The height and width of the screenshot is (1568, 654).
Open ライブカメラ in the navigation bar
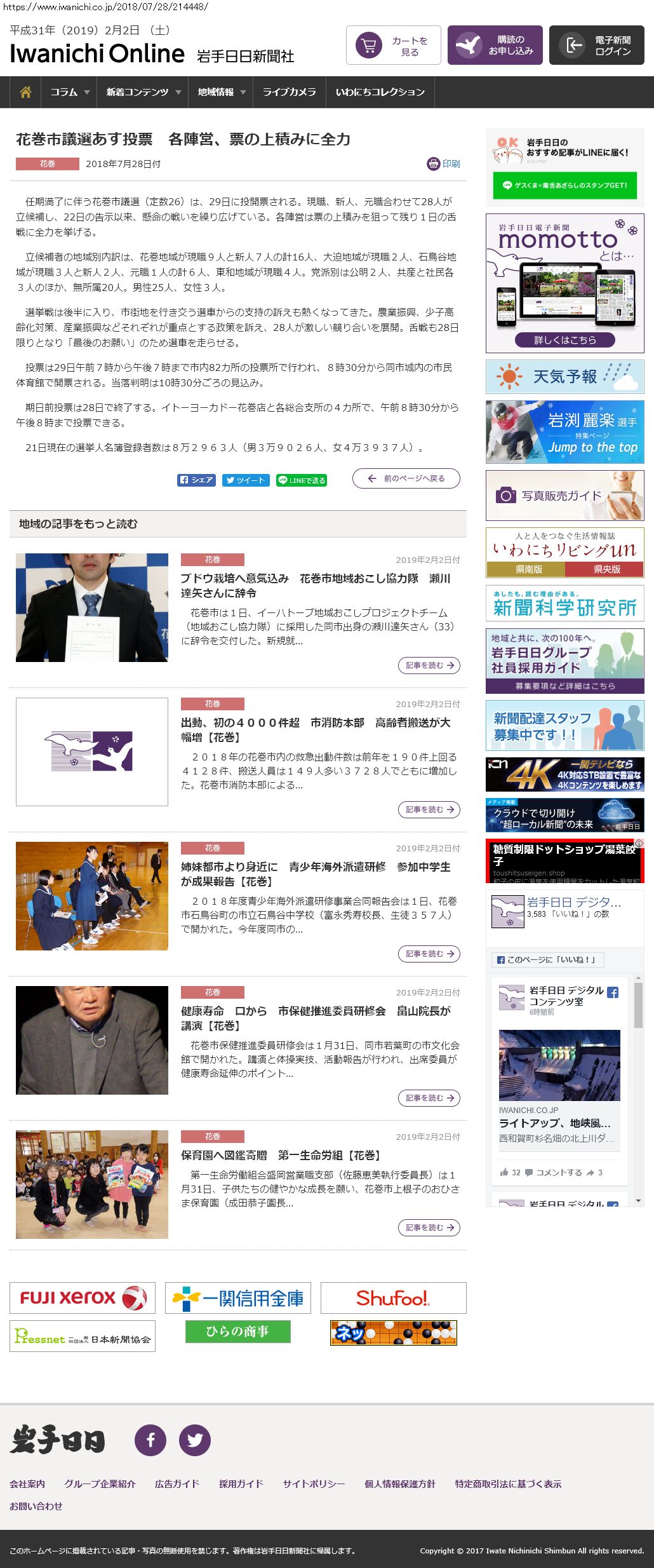(290, 92)
